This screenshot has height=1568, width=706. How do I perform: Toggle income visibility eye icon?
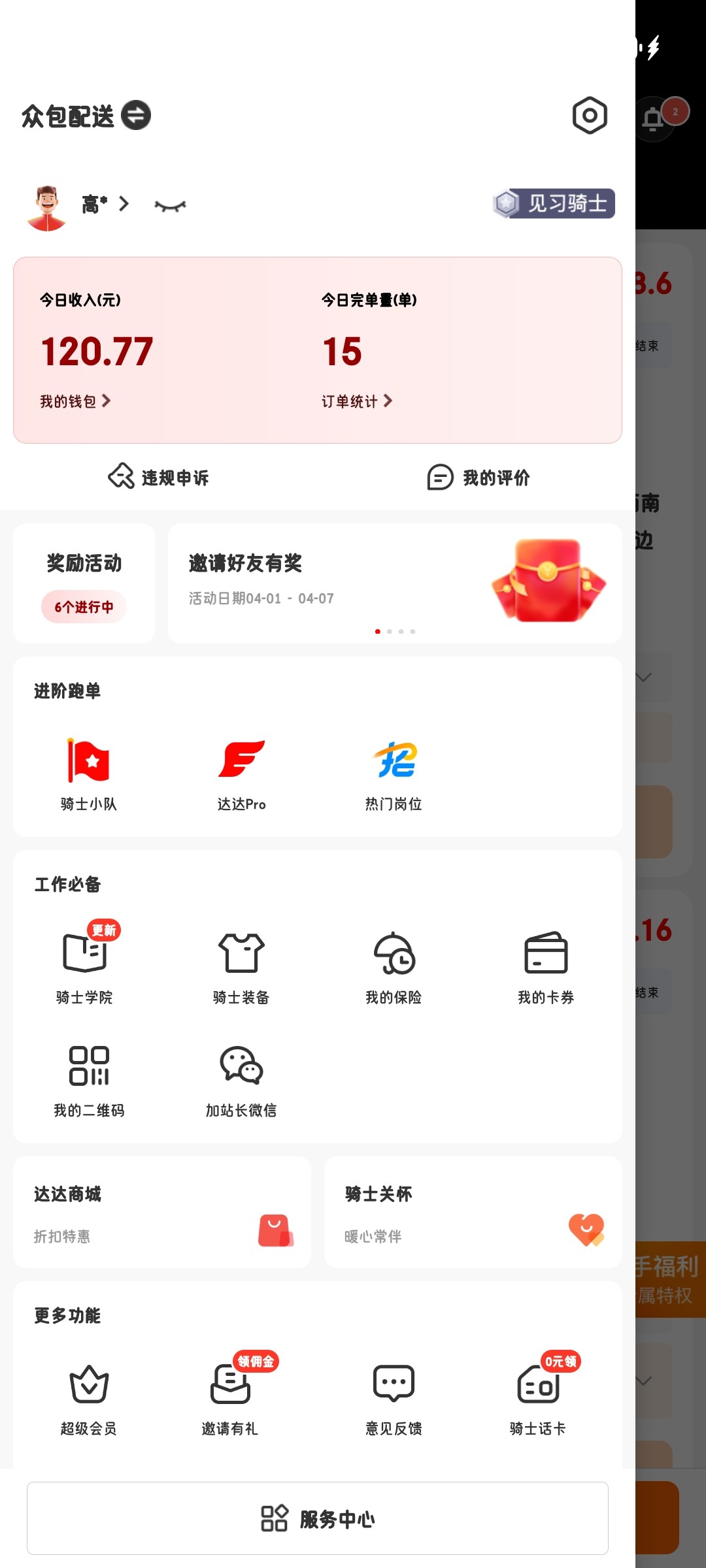[x=170, y=206]
